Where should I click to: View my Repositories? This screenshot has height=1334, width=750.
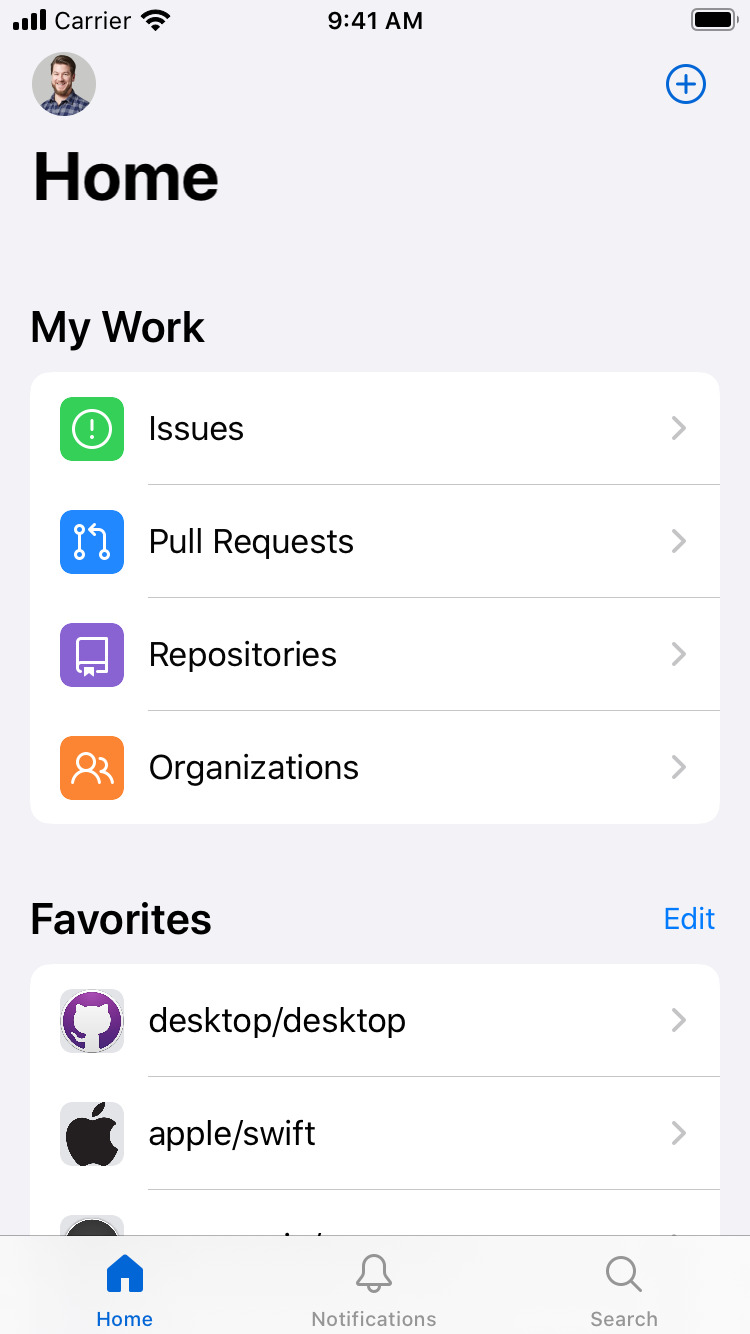coord(375,655)
